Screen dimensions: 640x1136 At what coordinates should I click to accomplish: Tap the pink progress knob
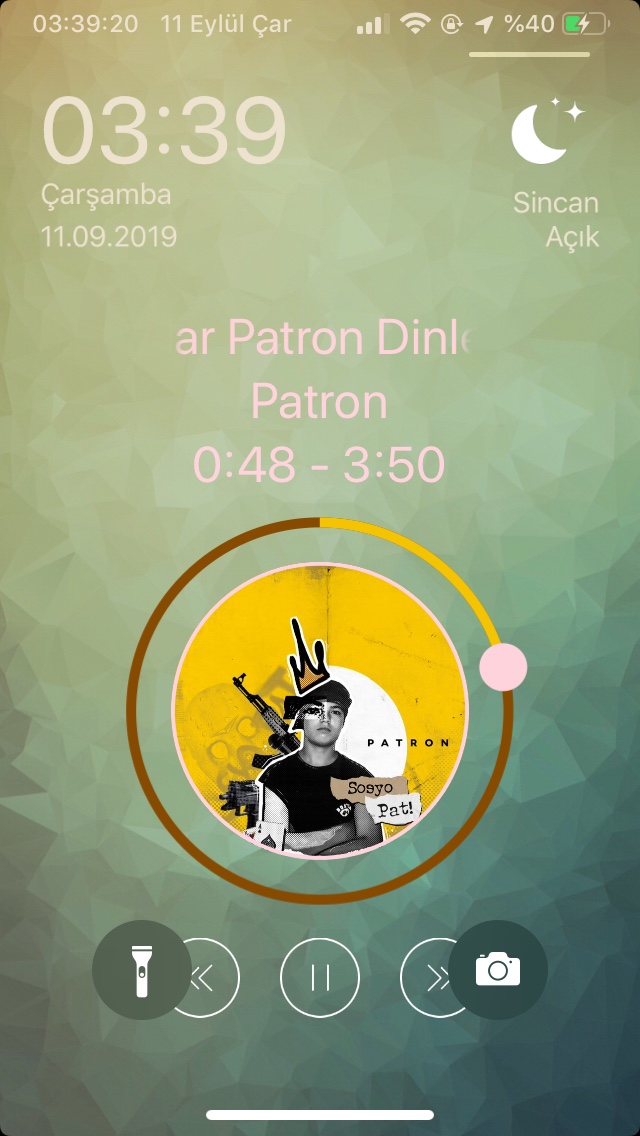pos(503,667)
